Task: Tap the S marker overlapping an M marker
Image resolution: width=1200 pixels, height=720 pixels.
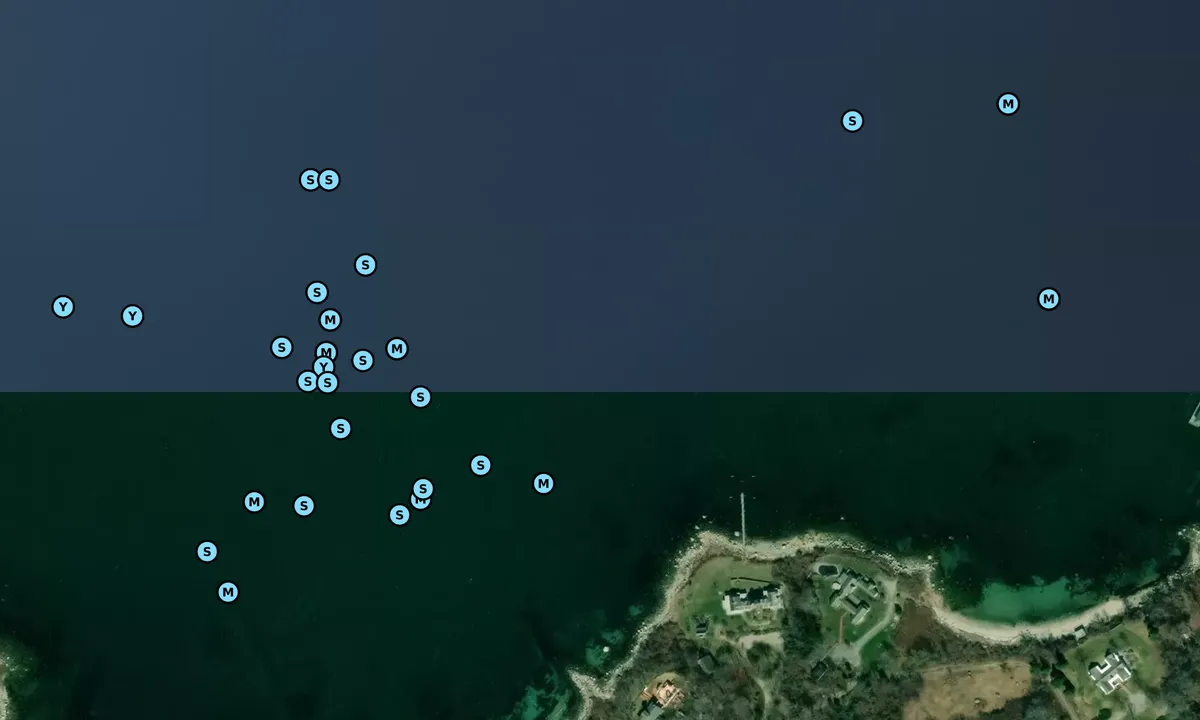Action: pos(423,488)
